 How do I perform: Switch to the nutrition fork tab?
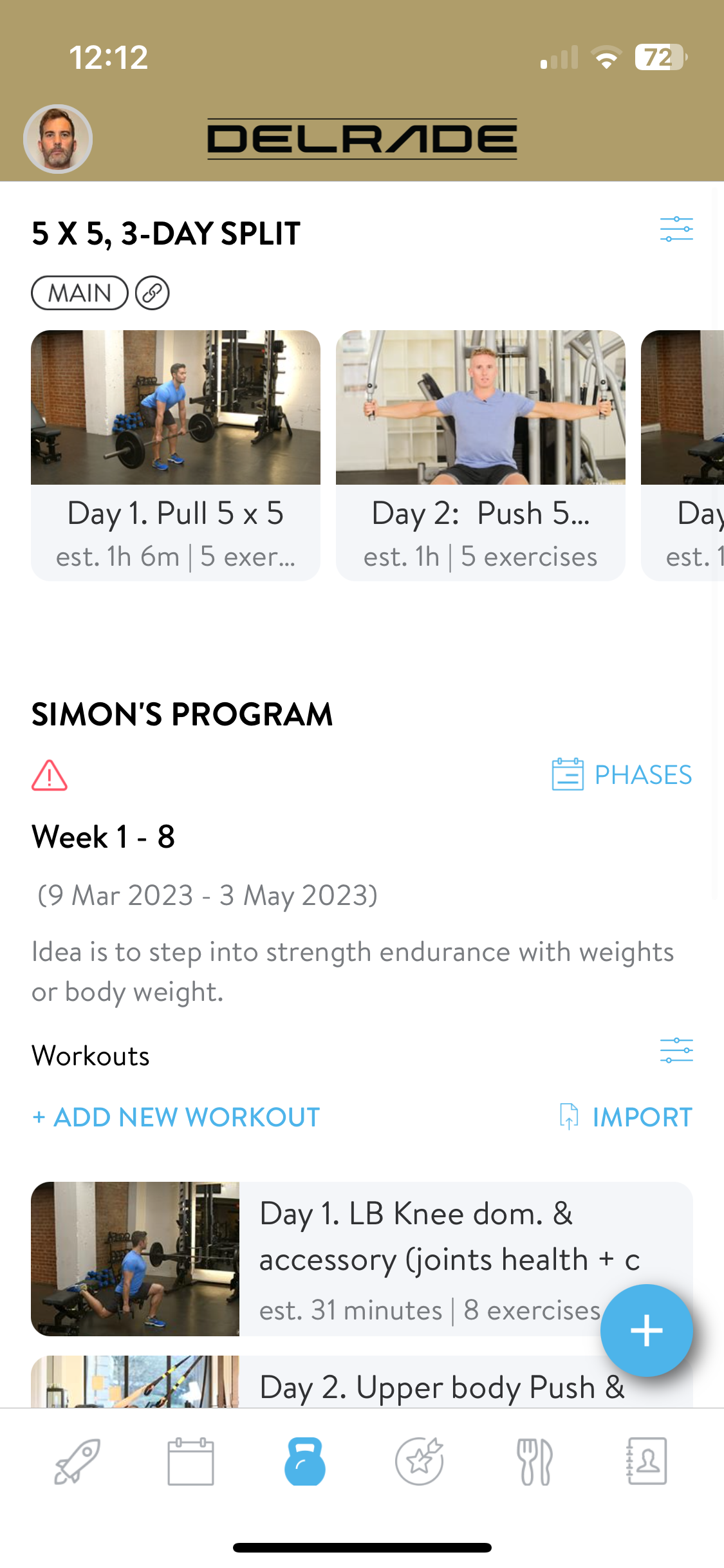534,1461
